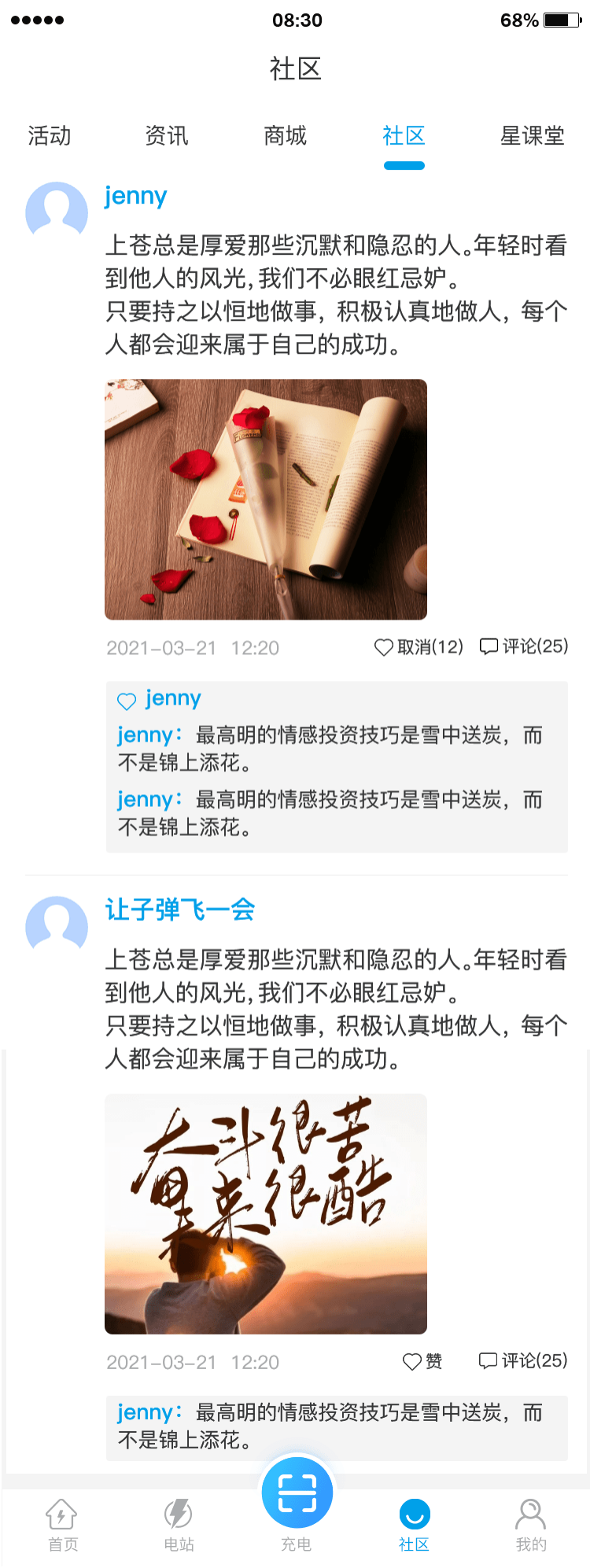
Task: Tap the 充电 scan button
Action: [297, 1493]
